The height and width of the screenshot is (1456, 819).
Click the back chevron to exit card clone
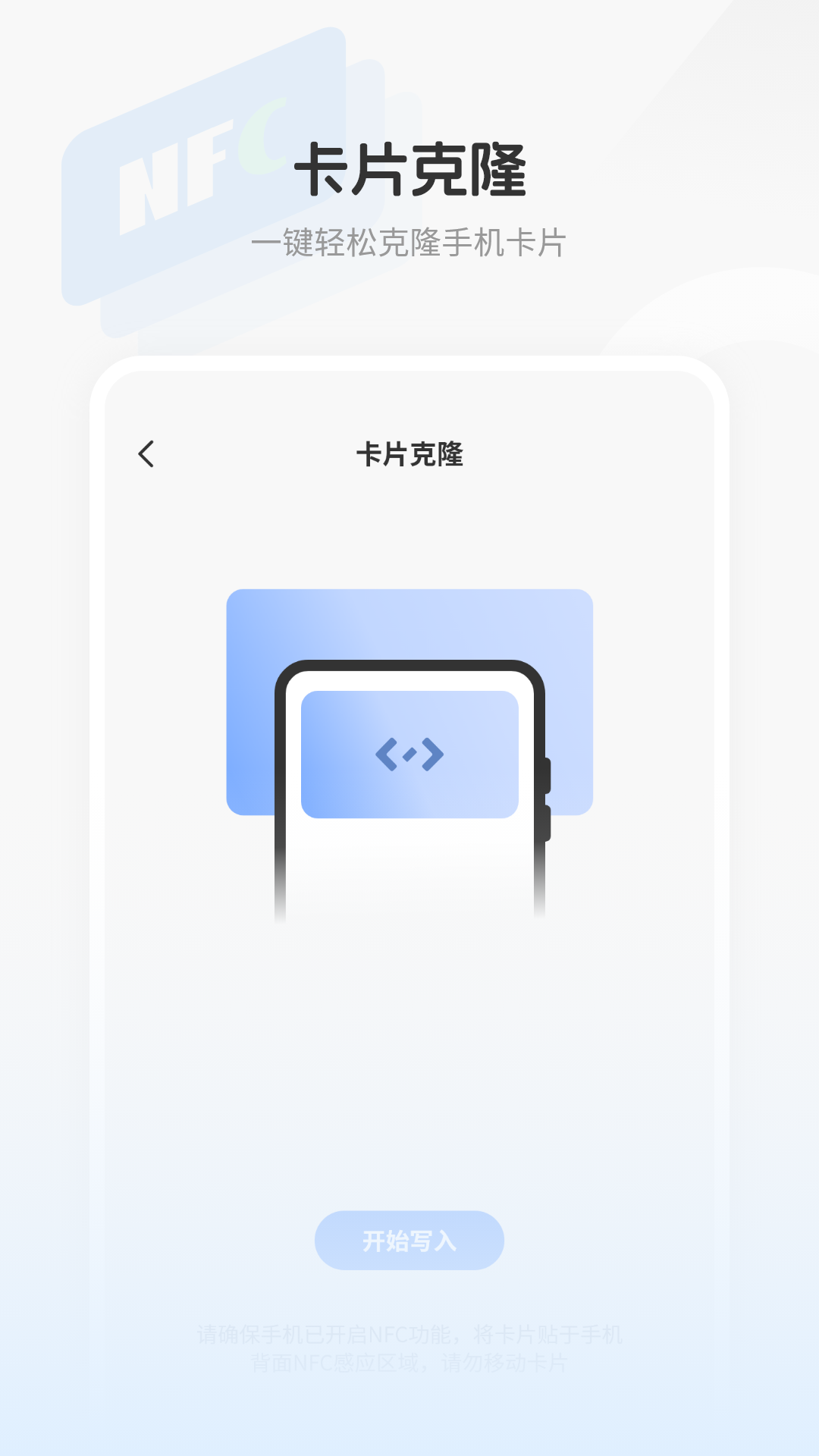point(146,453)
